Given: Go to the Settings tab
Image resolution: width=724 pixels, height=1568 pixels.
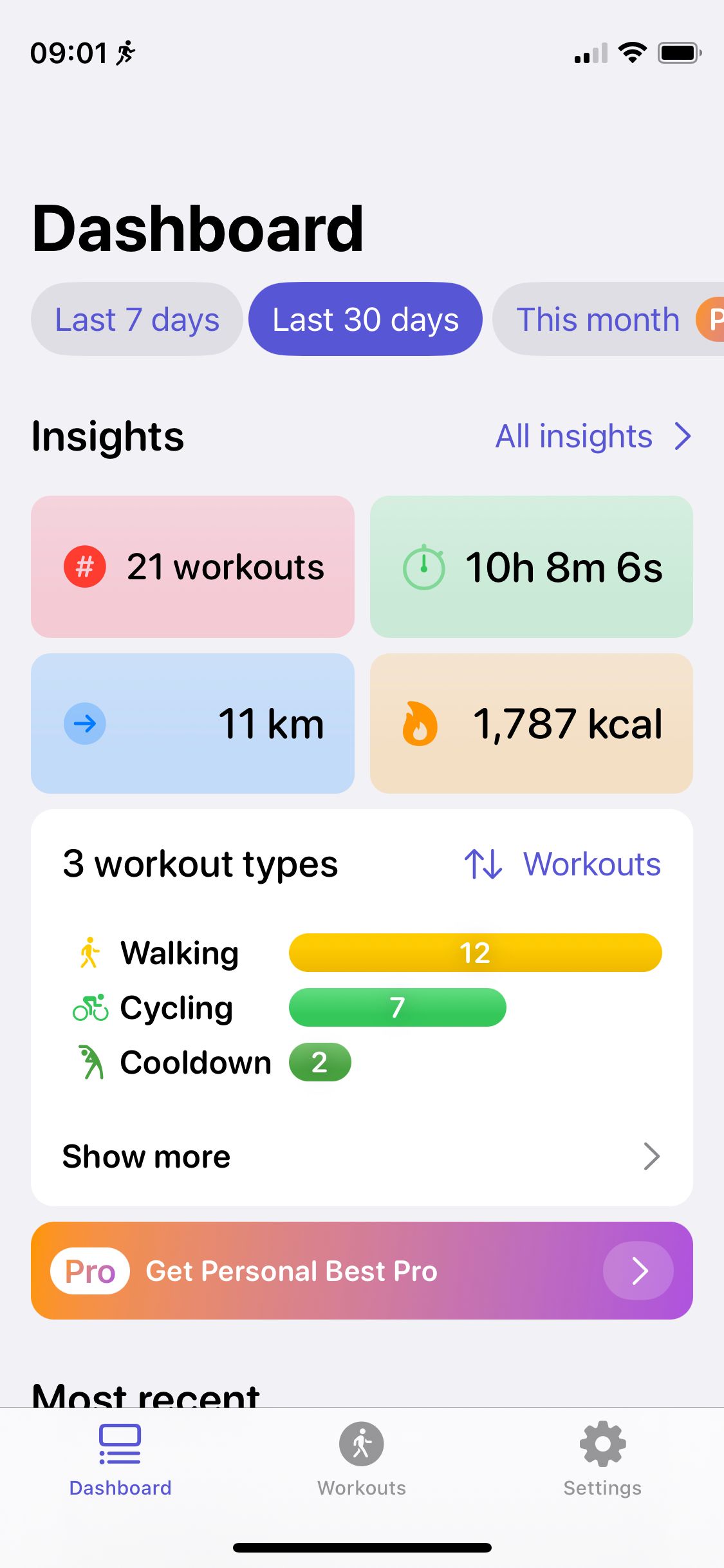Looking at the screenshot, I should pyautogui.click(x=602, y=1459).
